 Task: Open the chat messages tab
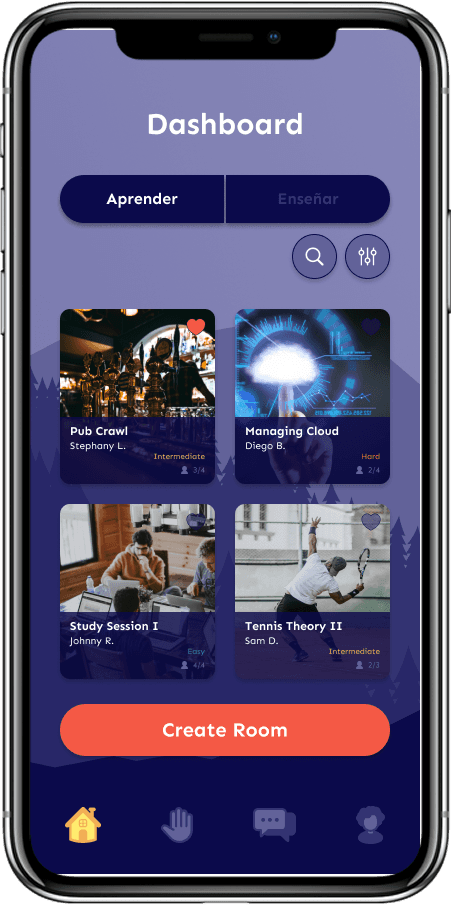pos(274,824)
